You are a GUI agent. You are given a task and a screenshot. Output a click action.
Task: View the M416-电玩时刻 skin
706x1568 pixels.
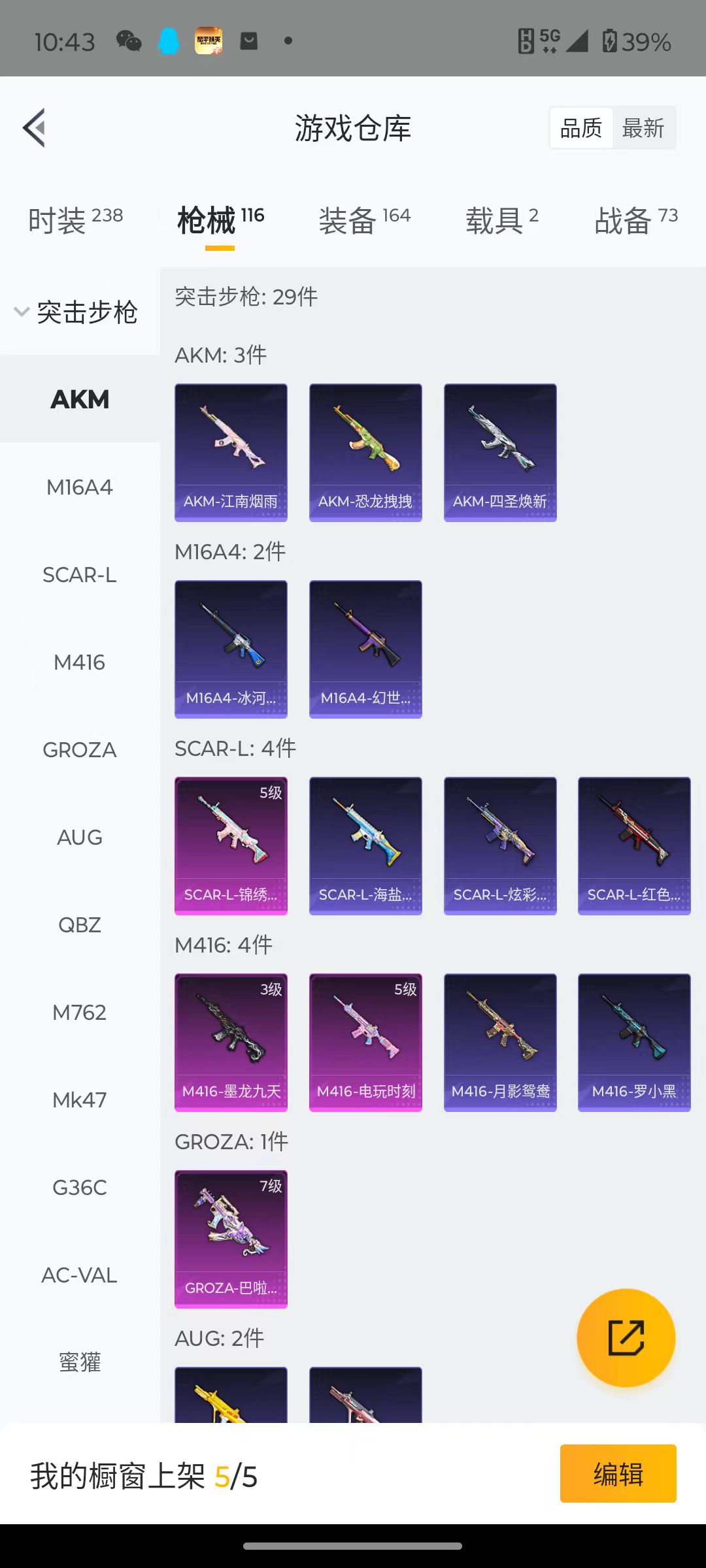tap(365, 1043)
